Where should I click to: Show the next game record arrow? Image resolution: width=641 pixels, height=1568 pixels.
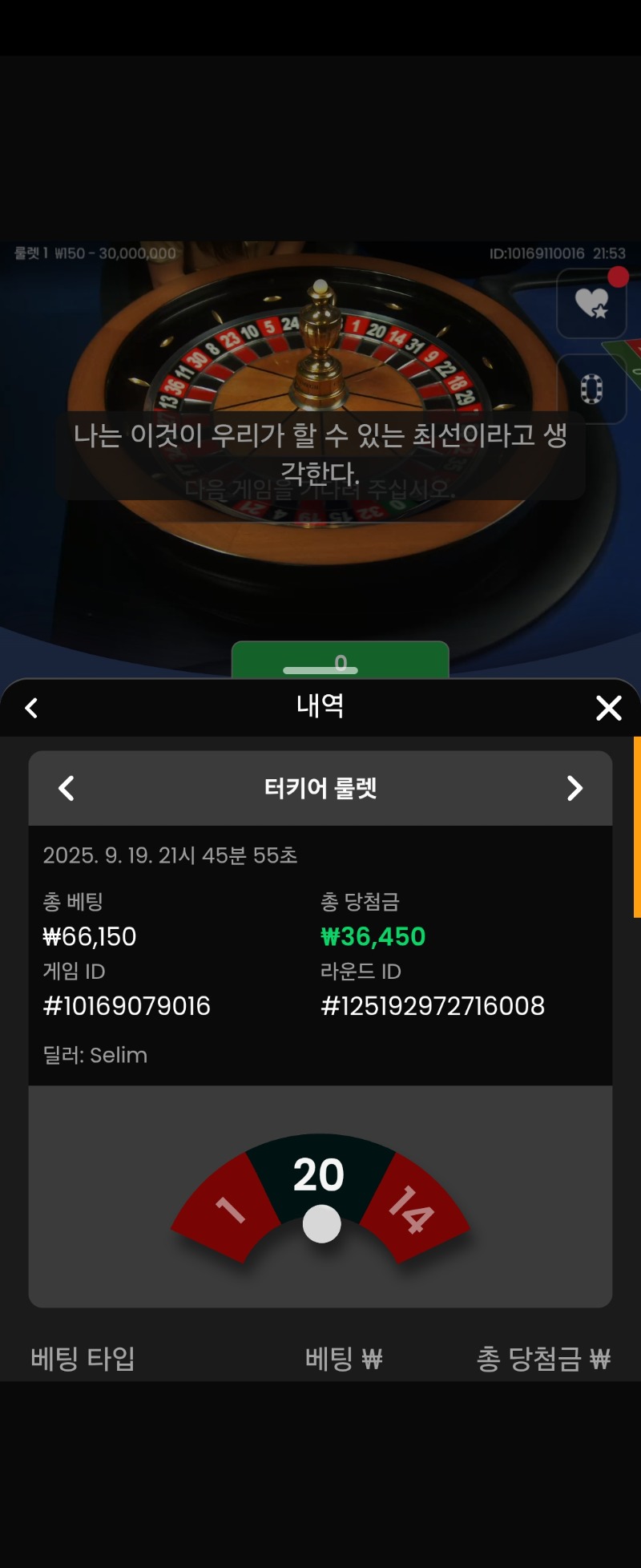(574, 788)
